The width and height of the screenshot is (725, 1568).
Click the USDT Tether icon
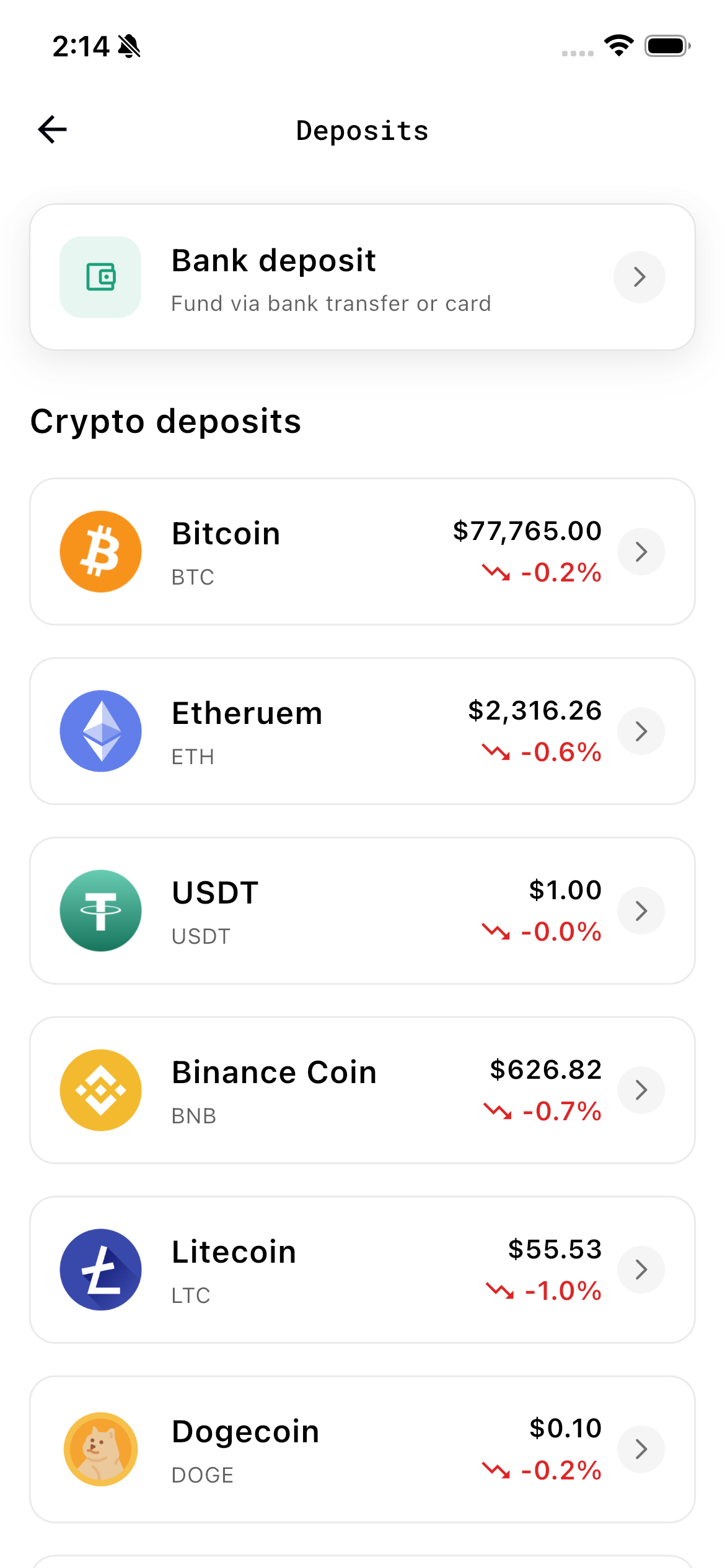tap(100, 910)
